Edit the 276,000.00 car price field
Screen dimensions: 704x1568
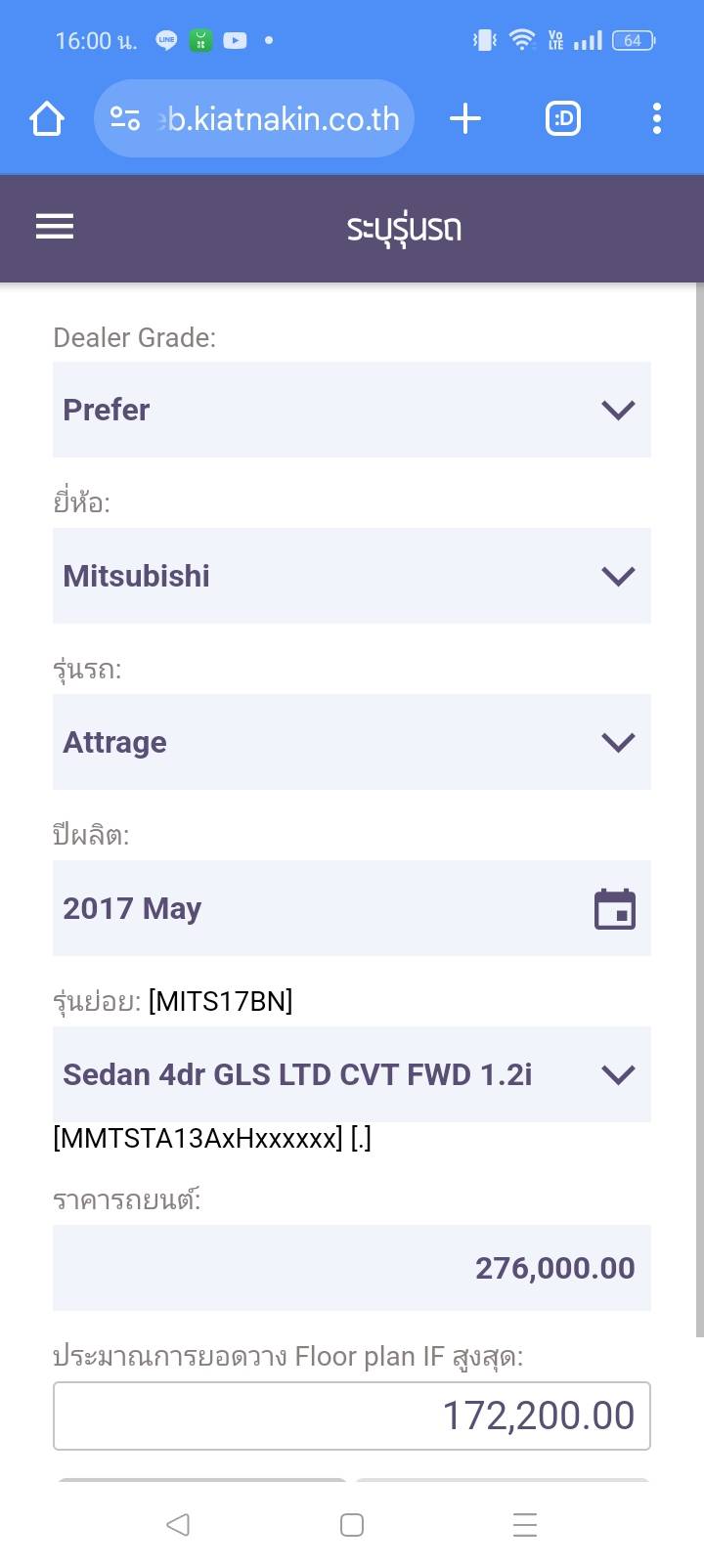point(351,1268)
